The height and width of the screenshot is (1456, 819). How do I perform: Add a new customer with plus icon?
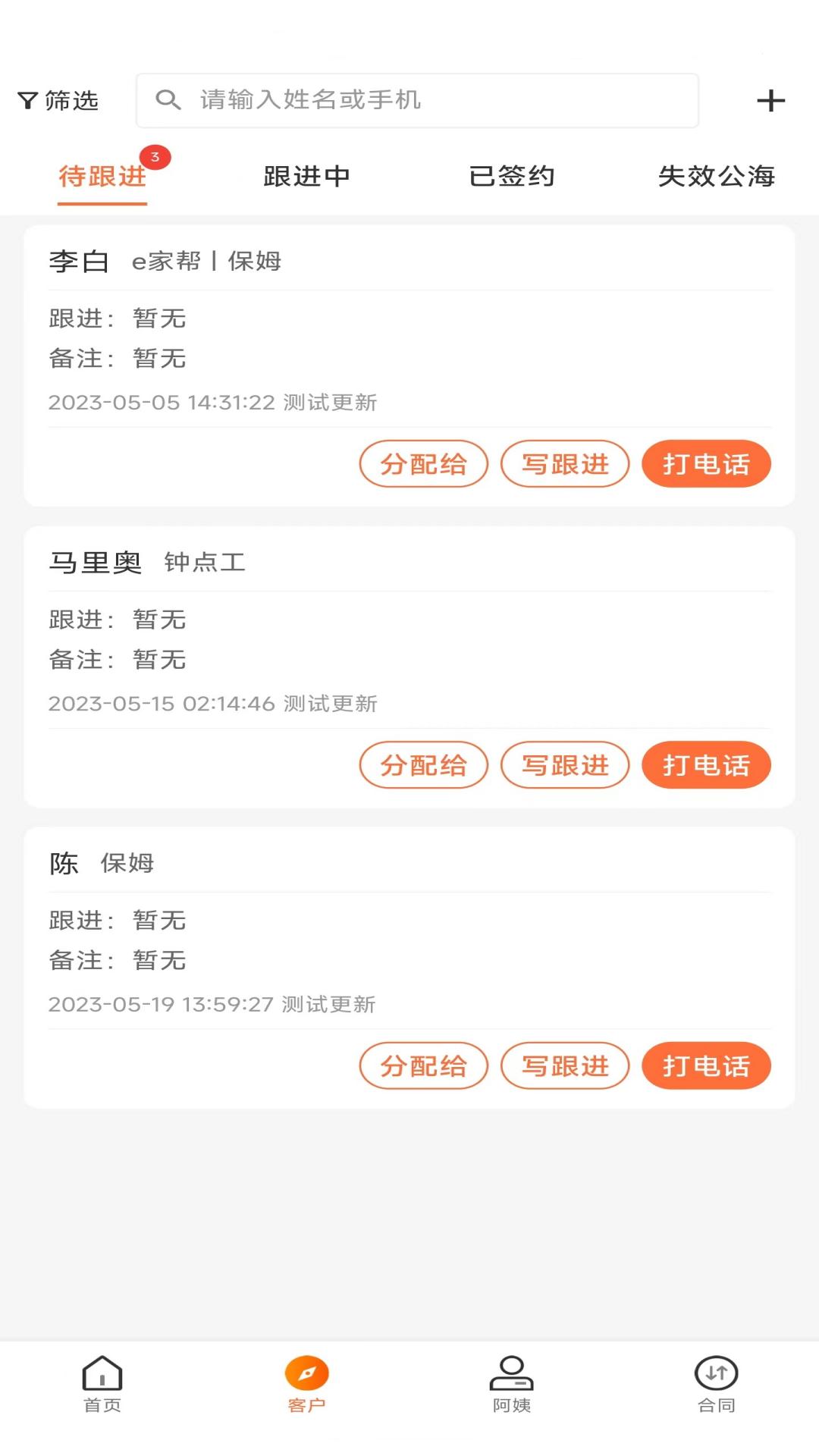point(770,100)
